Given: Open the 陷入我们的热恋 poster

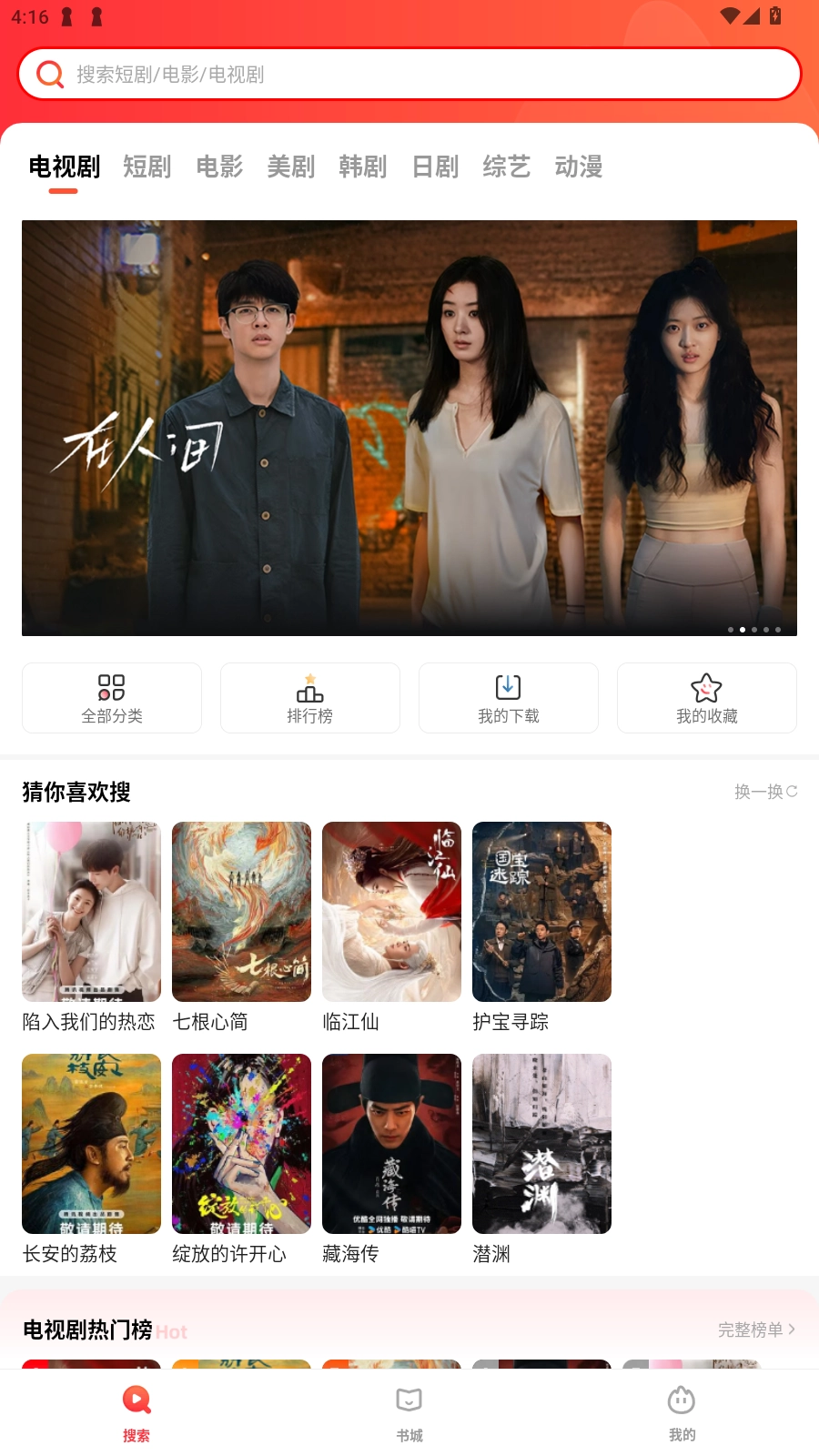Looking at the screenshot, I should pos(91,912).
